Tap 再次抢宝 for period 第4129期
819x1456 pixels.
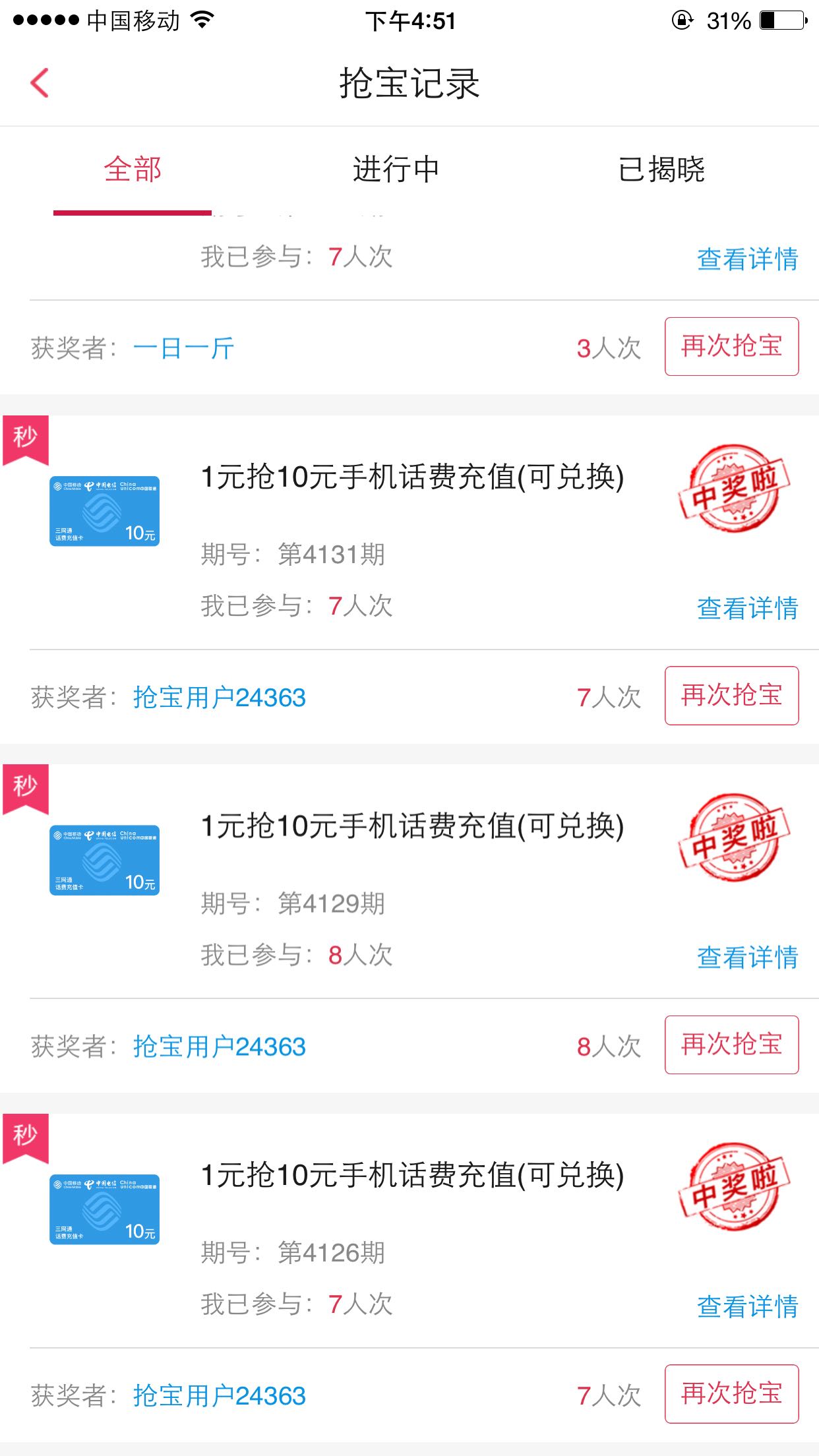[x=731, y=1045]
